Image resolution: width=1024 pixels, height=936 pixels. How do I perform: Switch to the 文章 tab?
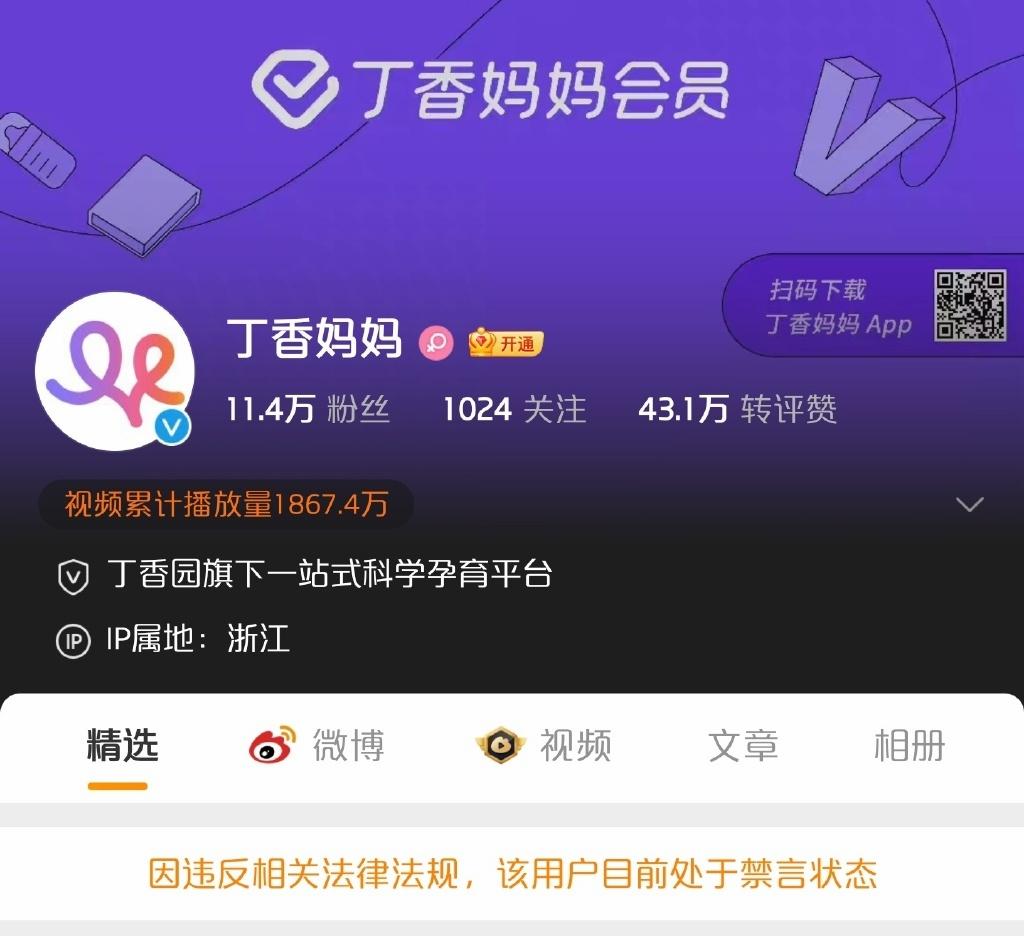(x=742, y=746)
